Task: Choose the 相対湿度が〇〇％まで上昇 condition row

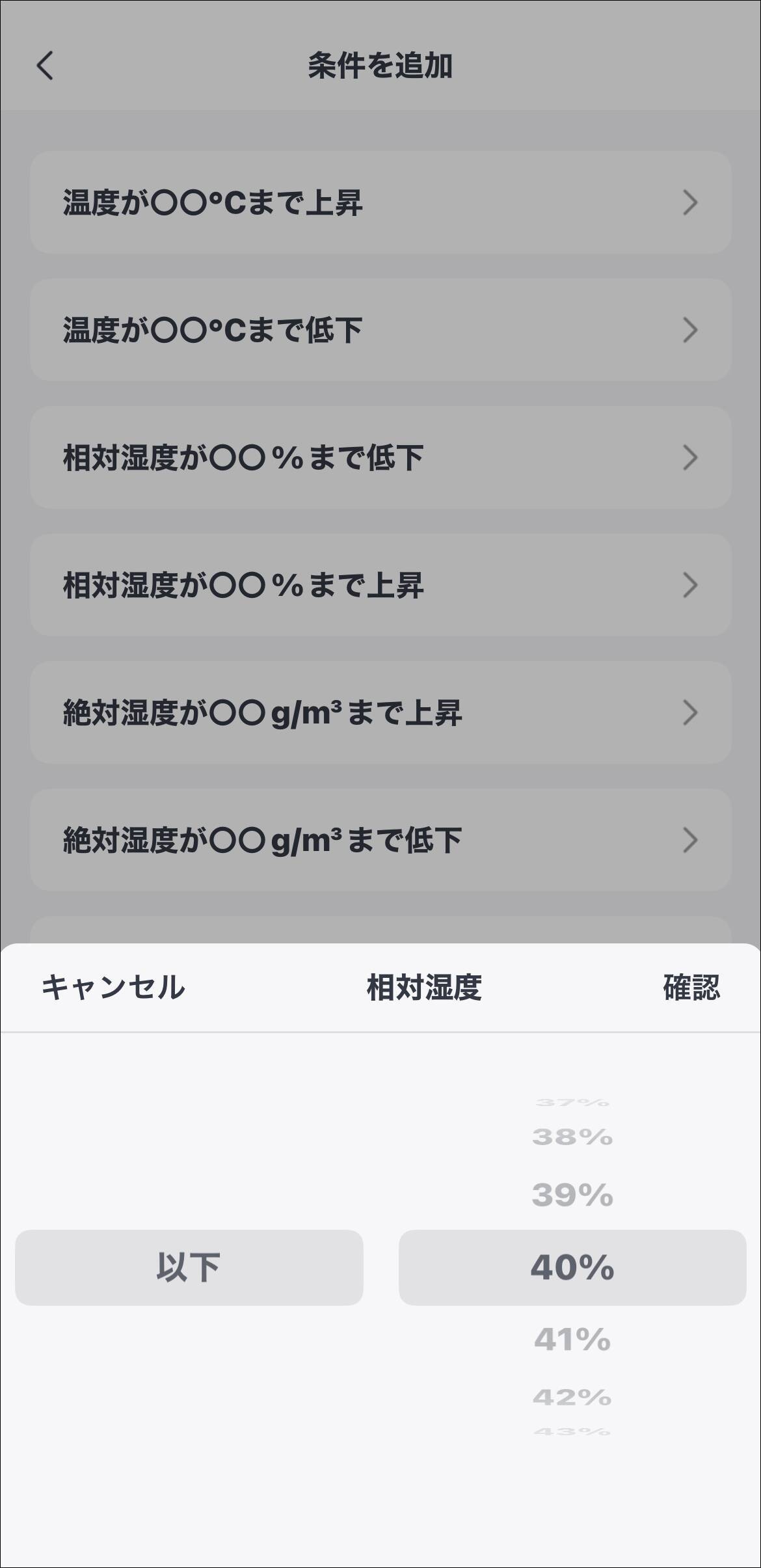Action: 293,585
